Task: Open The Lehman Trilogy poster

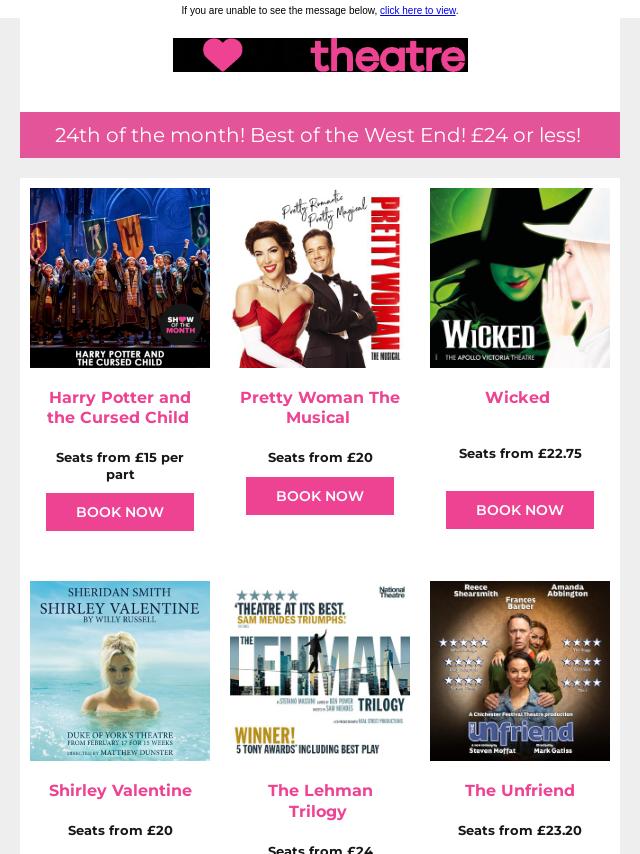Action: coord(320,671)
